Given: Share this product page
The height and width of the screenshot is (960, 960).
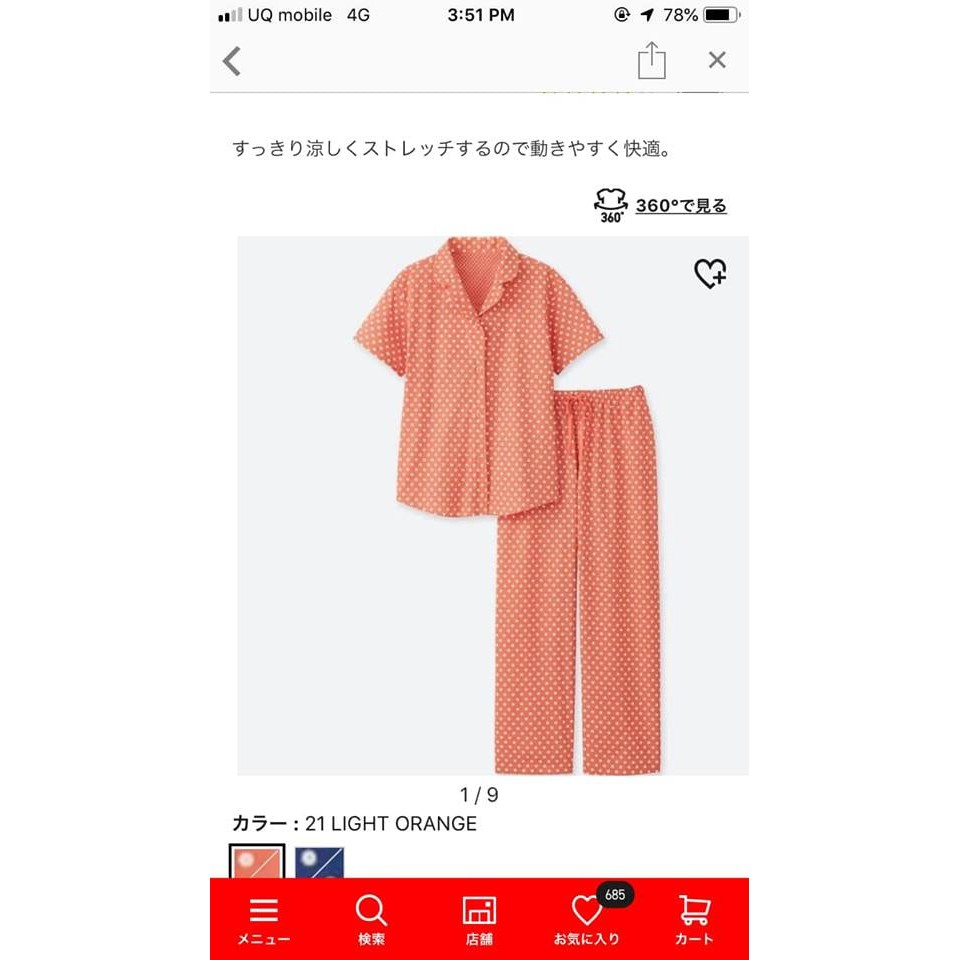Looking at the screenshot, I should coord(651,60).
